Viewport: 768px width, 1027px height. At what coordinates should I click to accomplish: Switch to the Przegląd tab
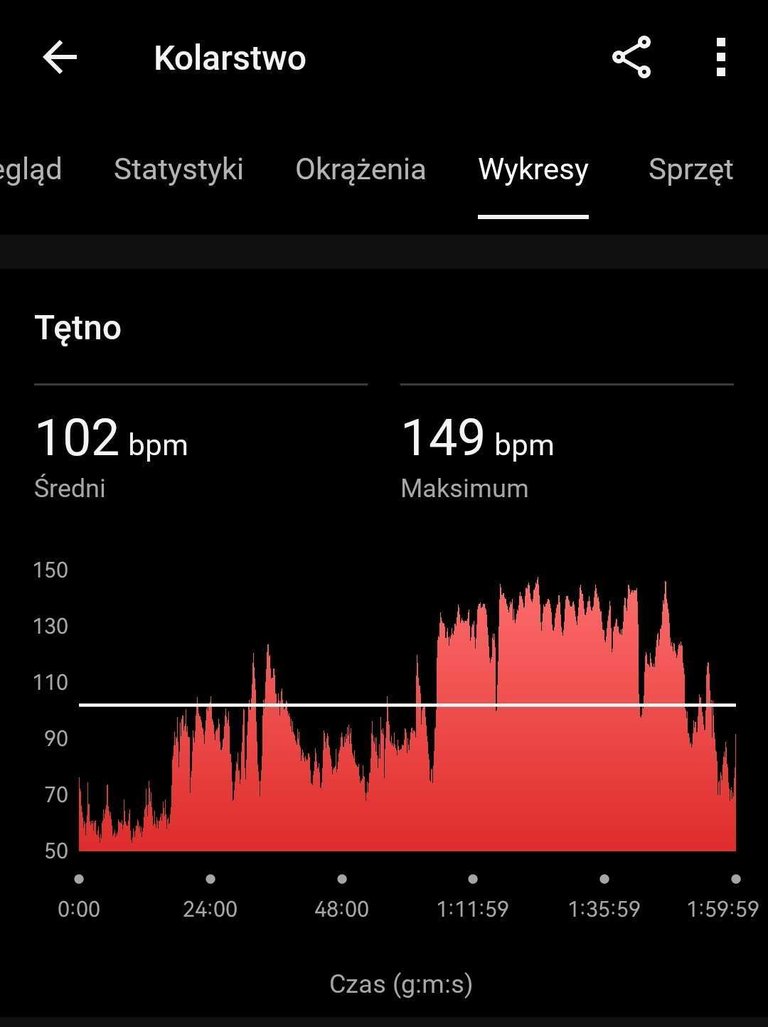click(x=30, y=169)
